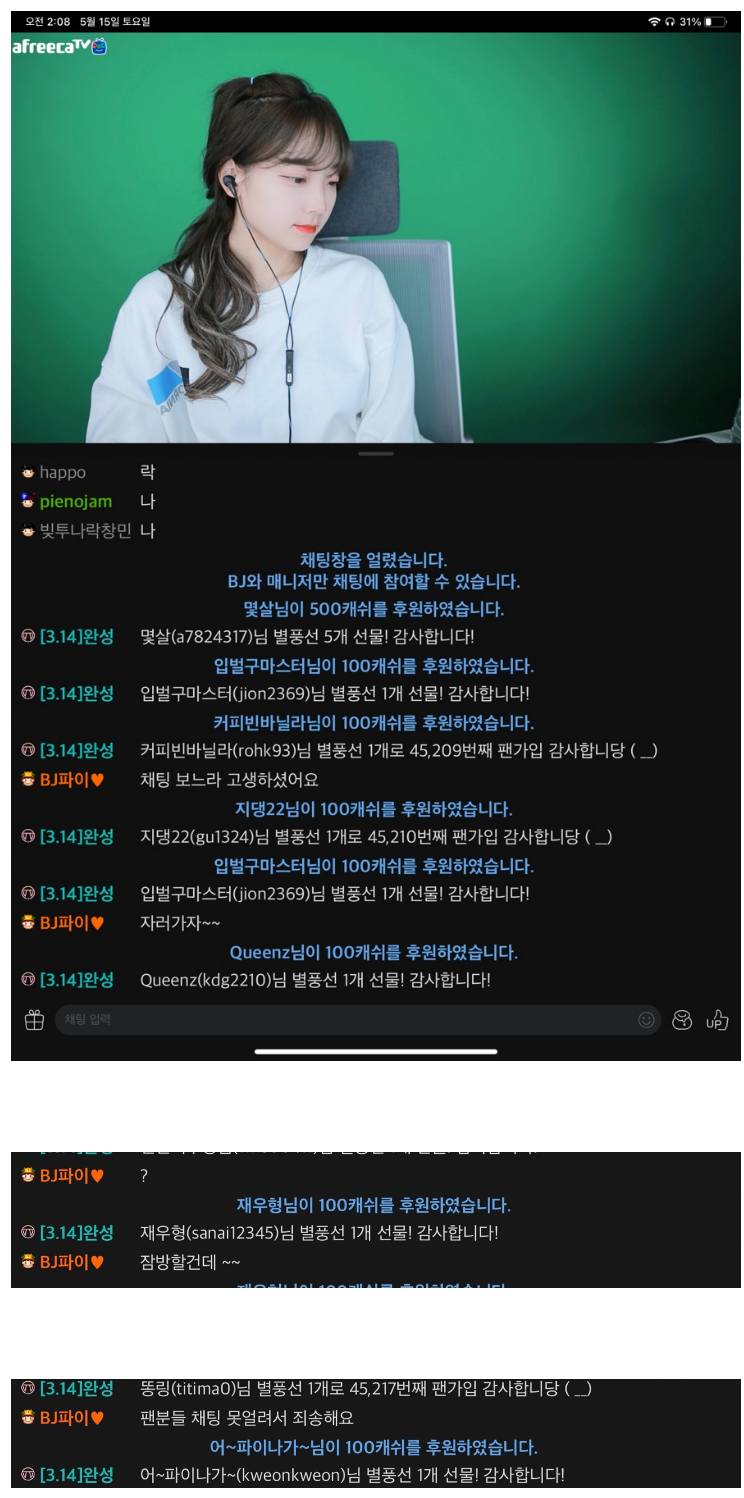The width and height of the screenshot is (744, 1498).
Task: Open pienojam's chat profile
Action: (75, 501)
